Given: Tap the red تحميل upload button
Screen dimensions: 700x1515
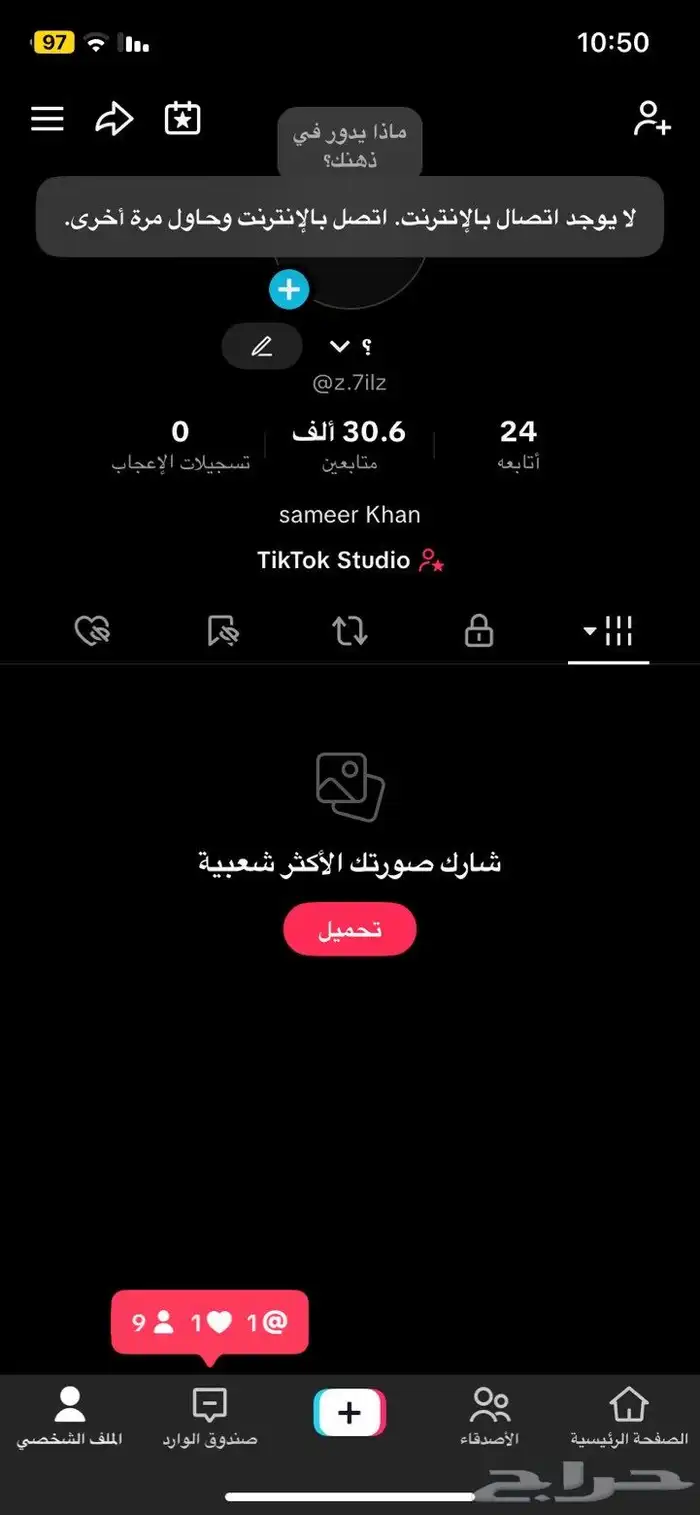Looking at the screenshot, I should point(350,929).
